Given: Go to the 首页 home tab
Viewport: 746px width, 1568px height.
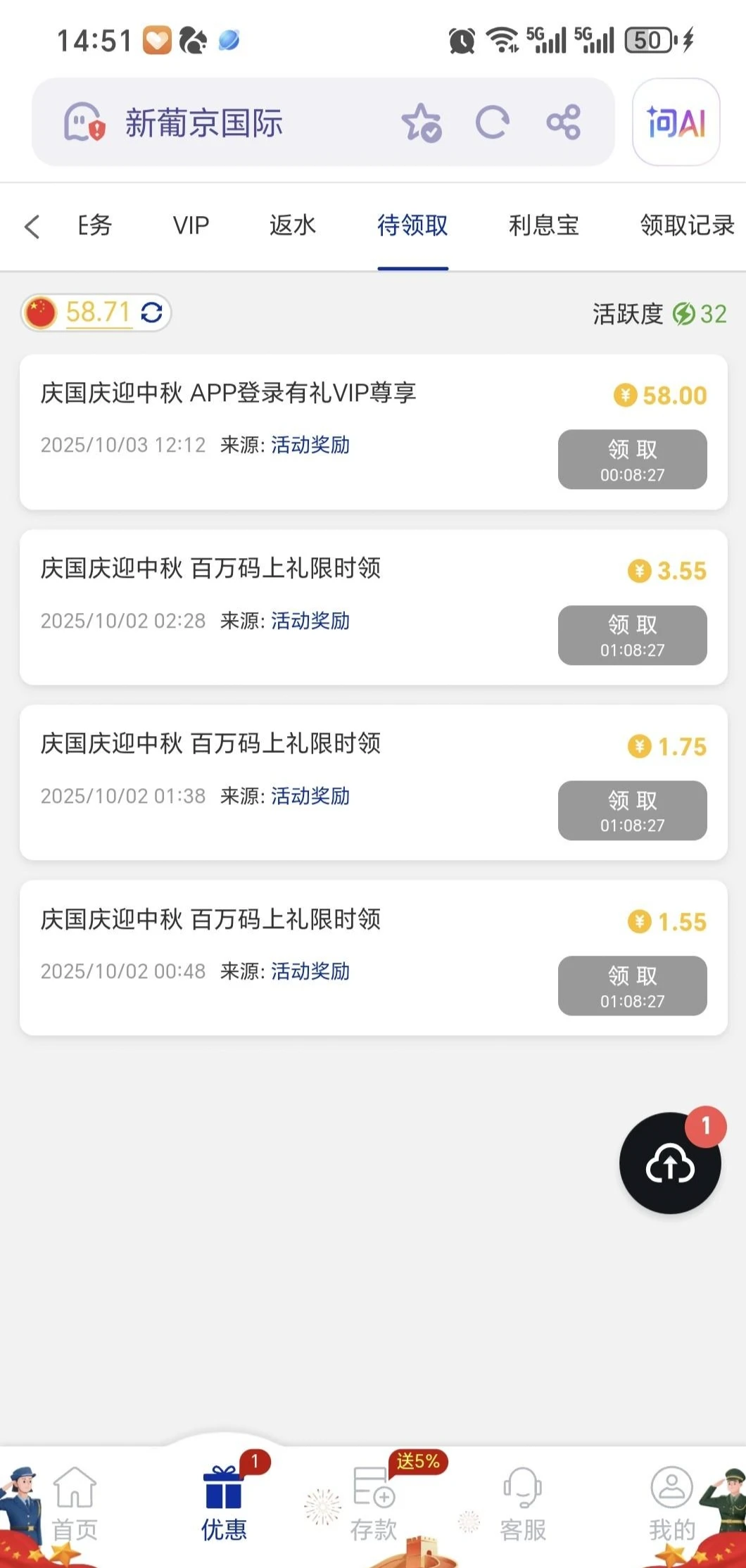Looking at the screenshot, I should click(75, 1503).
